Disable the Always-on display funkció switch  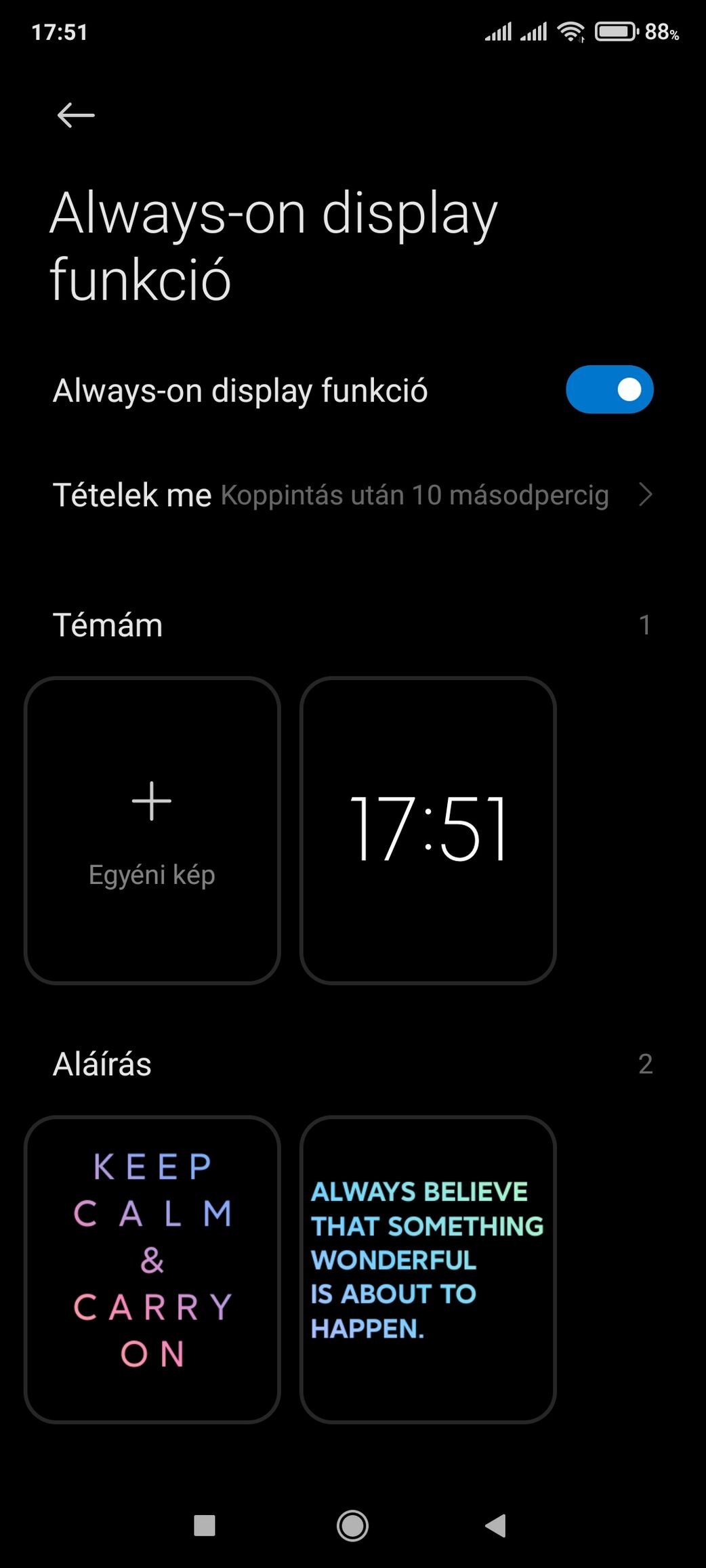point(609,389)
